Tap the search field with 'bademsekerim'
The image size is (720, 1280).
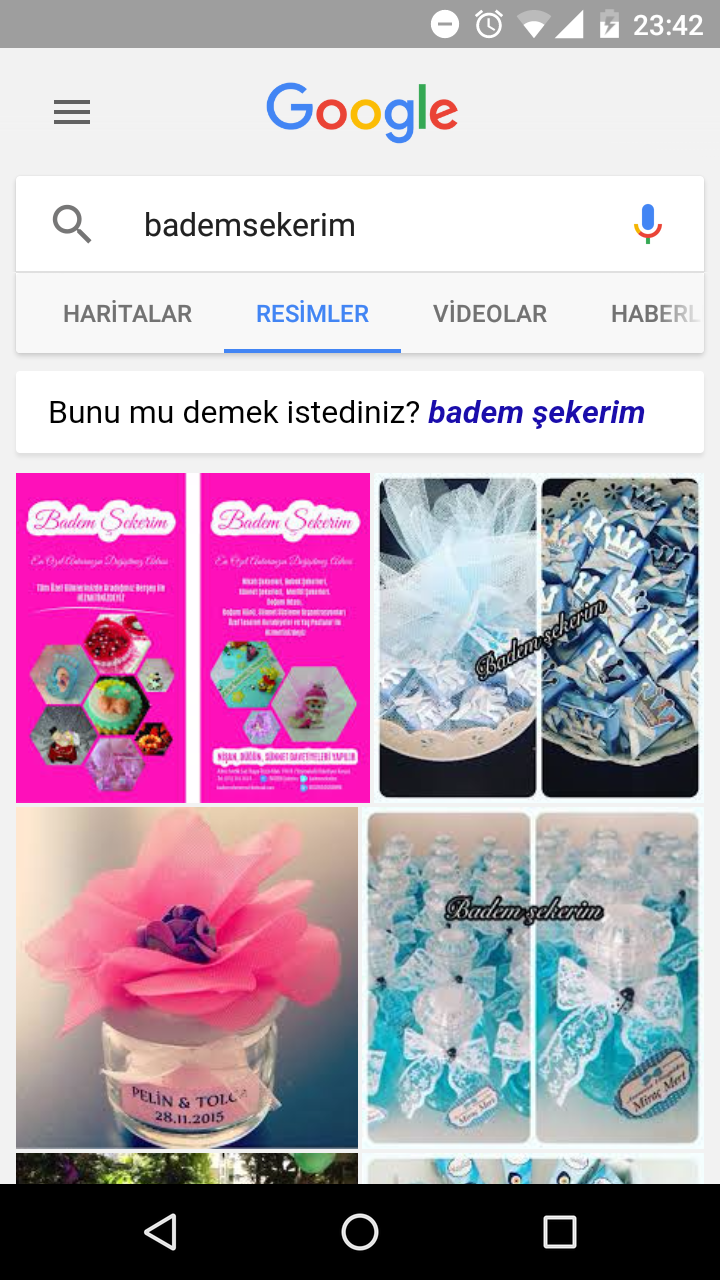tap(360, 225)
